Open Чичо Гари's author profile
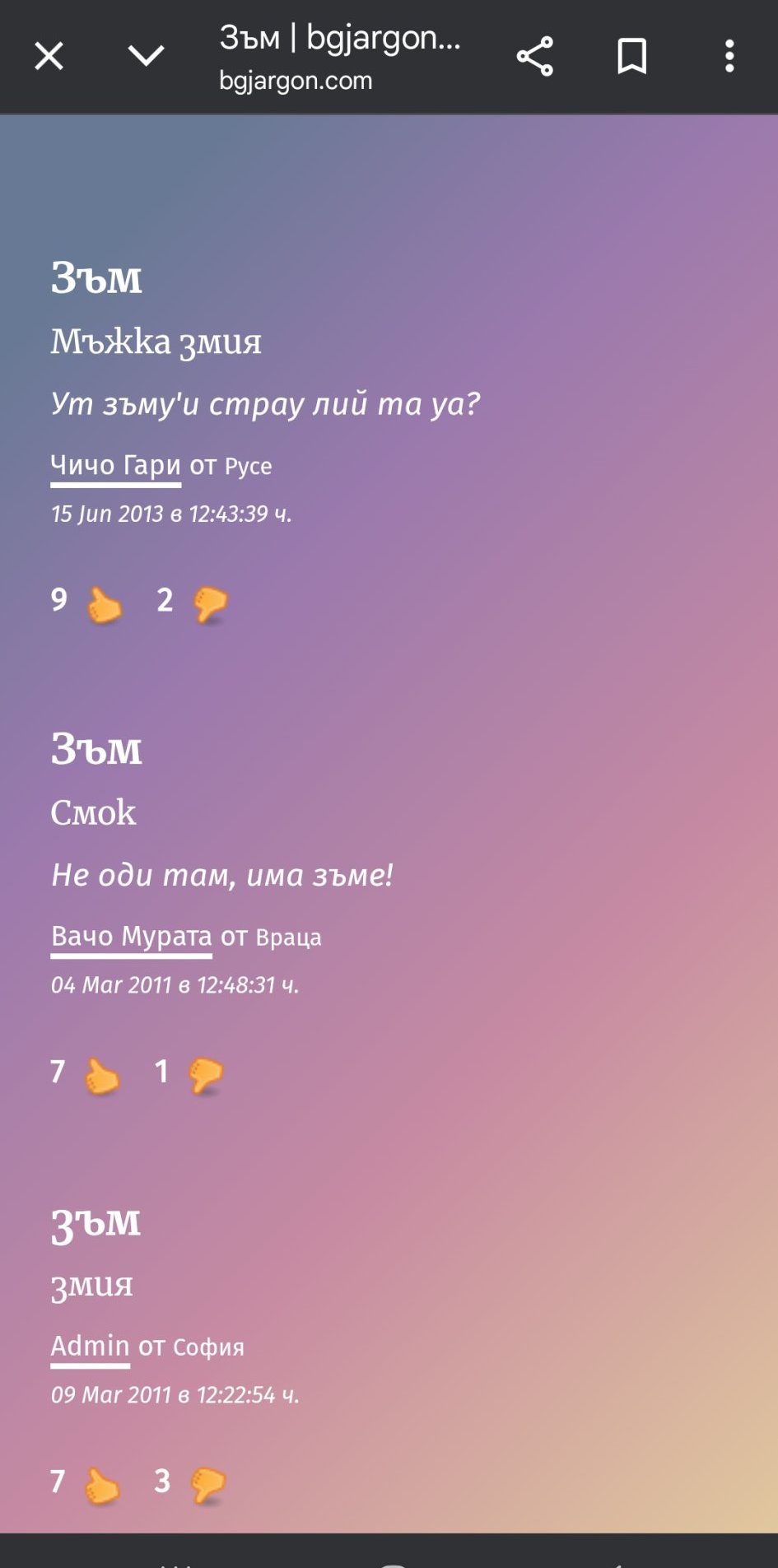Image resolution: width=778 pixels, height=1568 pixels. pyautogui.click(x=115, y=466)
